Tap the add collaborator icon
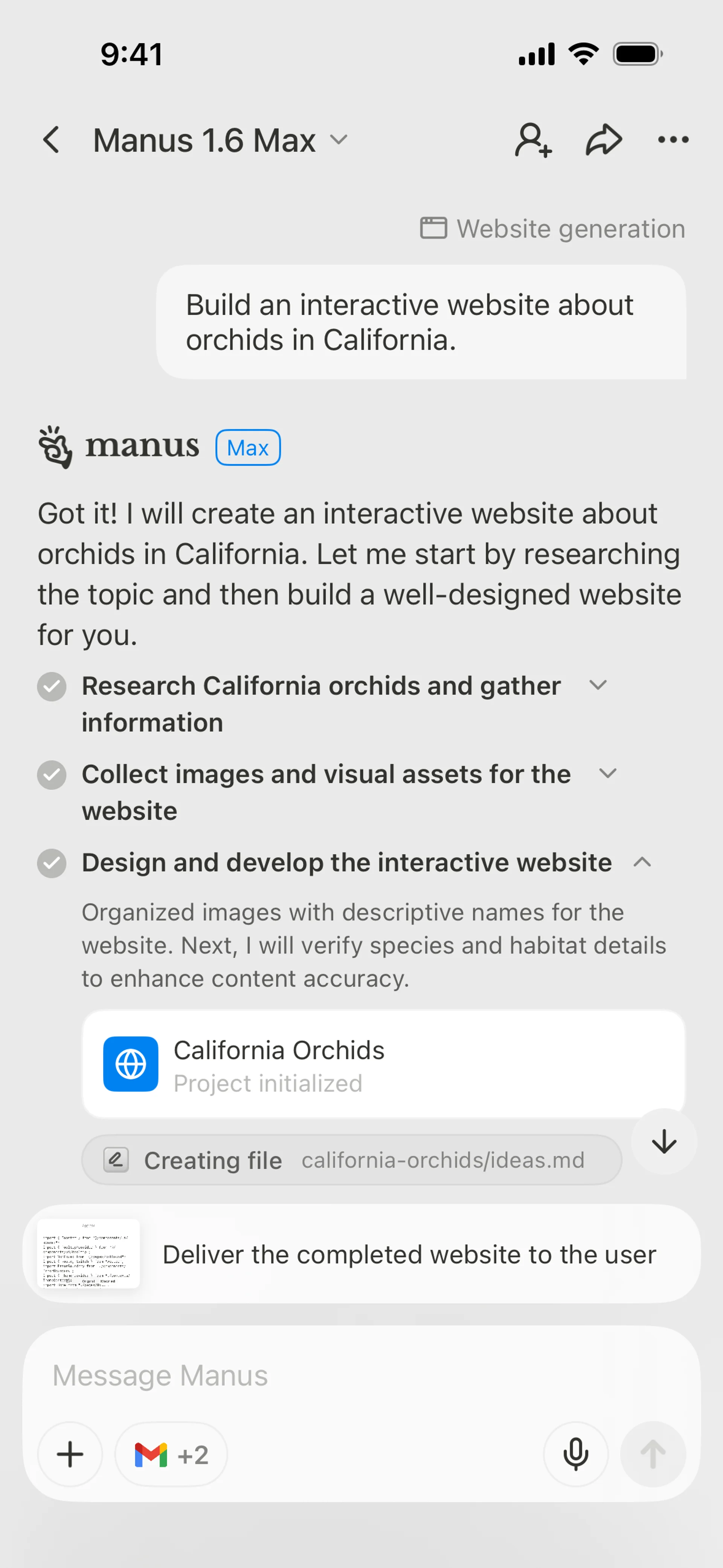The image size is (723, 1568). 533,140
